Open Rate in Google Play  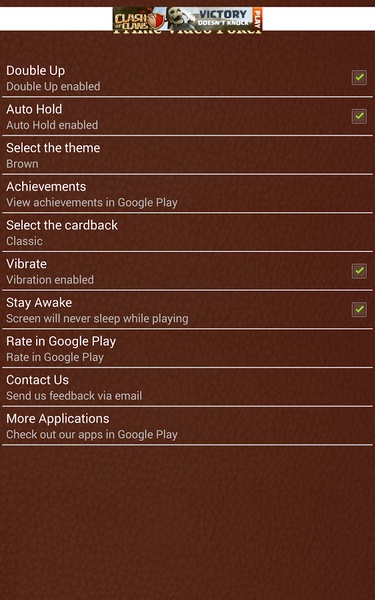tap(188, 349)
